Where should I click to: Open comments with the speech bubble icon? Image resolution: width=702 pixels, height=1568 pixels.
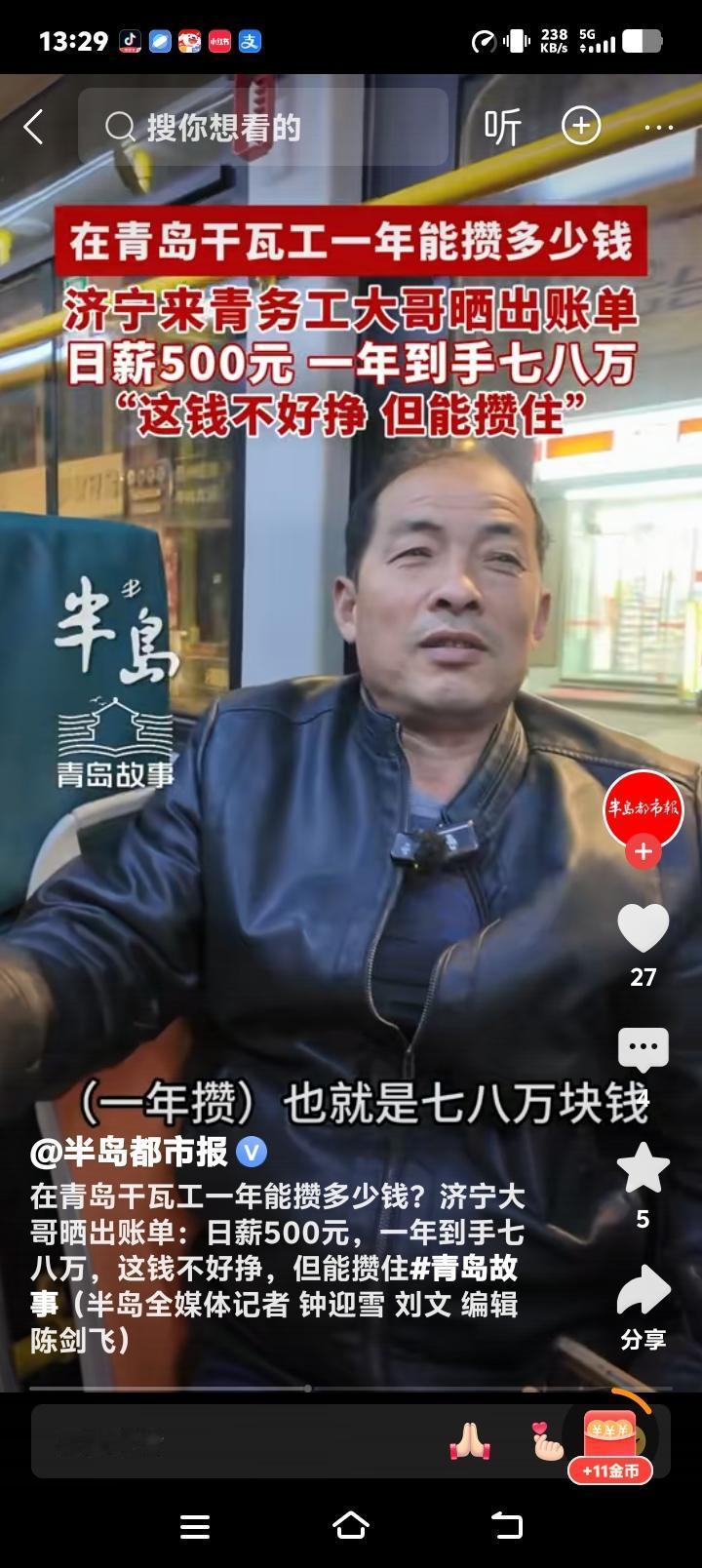pyautogui.click(x=643, y=1047)
